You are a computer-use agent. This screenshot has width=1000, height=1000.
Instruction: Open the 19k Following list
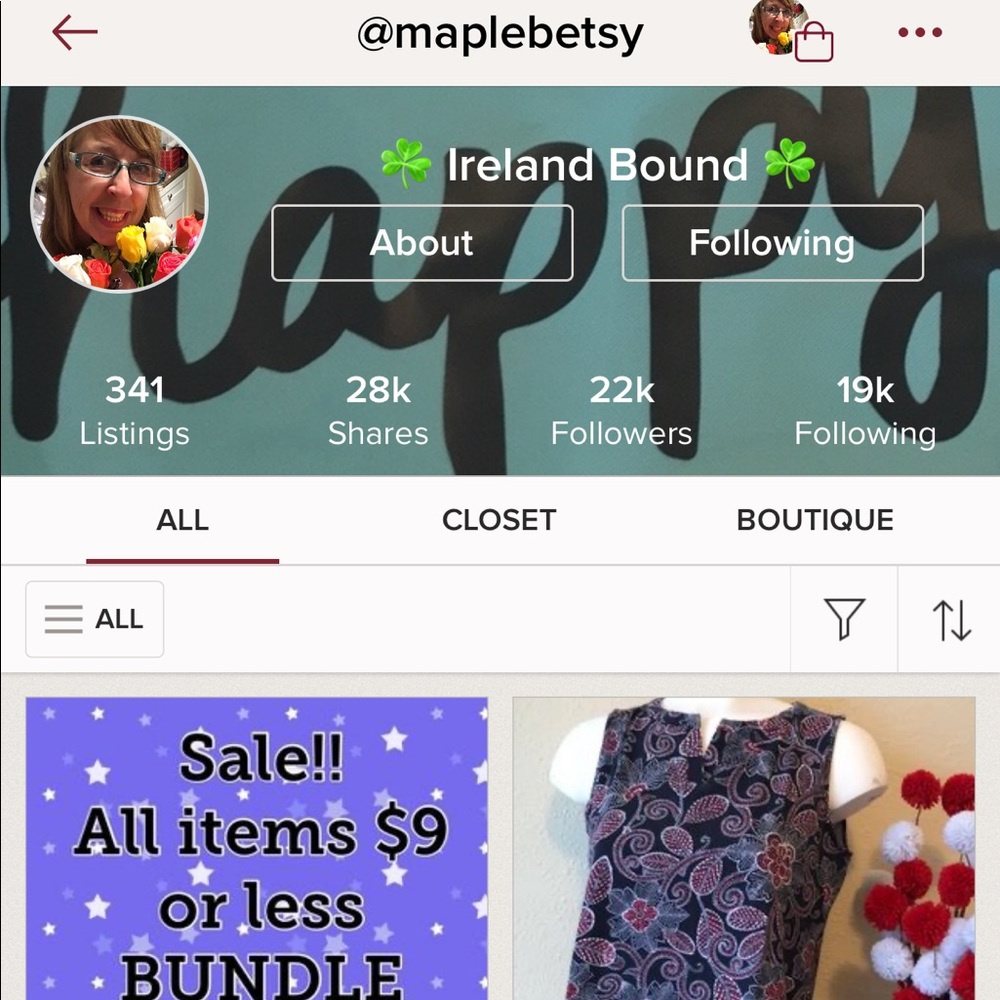(865, 410)
